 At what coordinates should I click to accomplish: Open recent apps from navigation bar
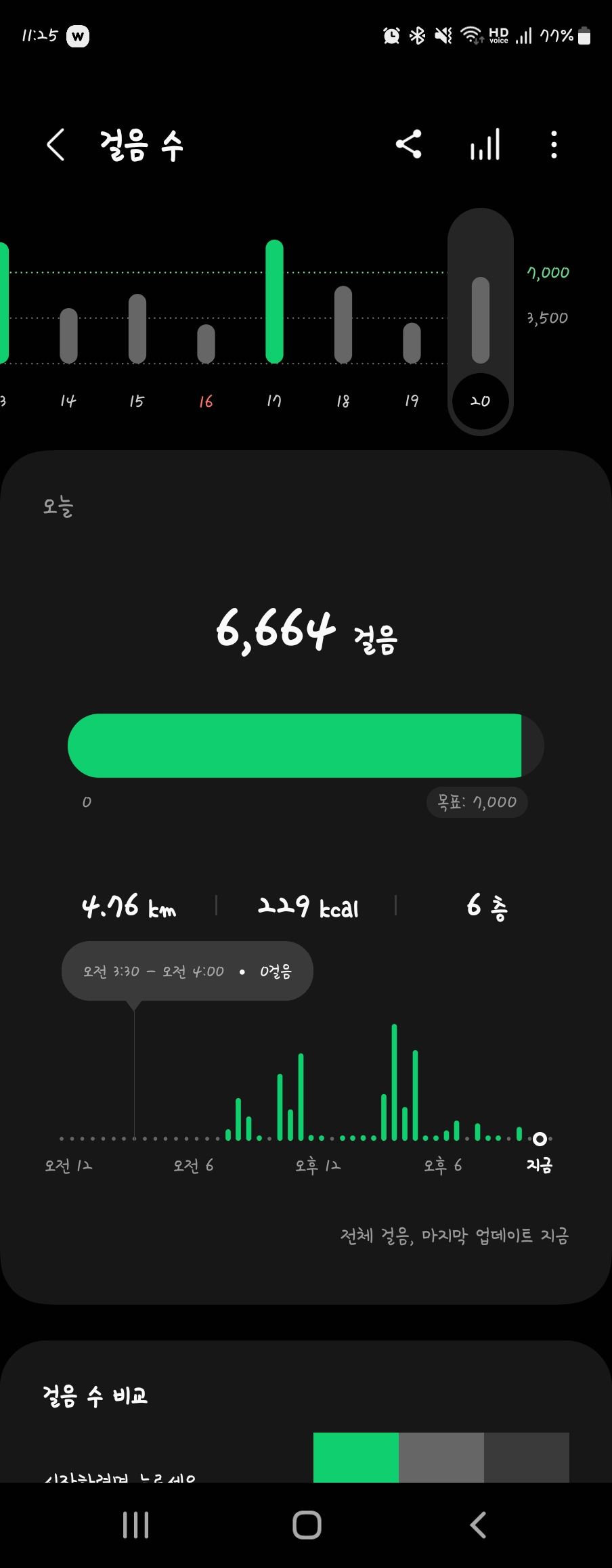click(135, 1525)
